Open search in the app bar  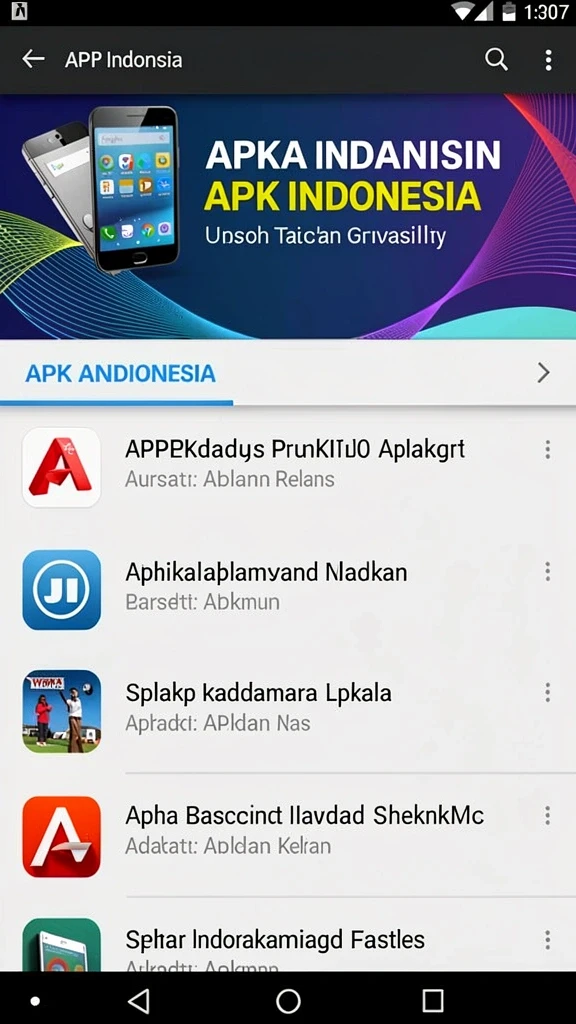tap(496, 59)
